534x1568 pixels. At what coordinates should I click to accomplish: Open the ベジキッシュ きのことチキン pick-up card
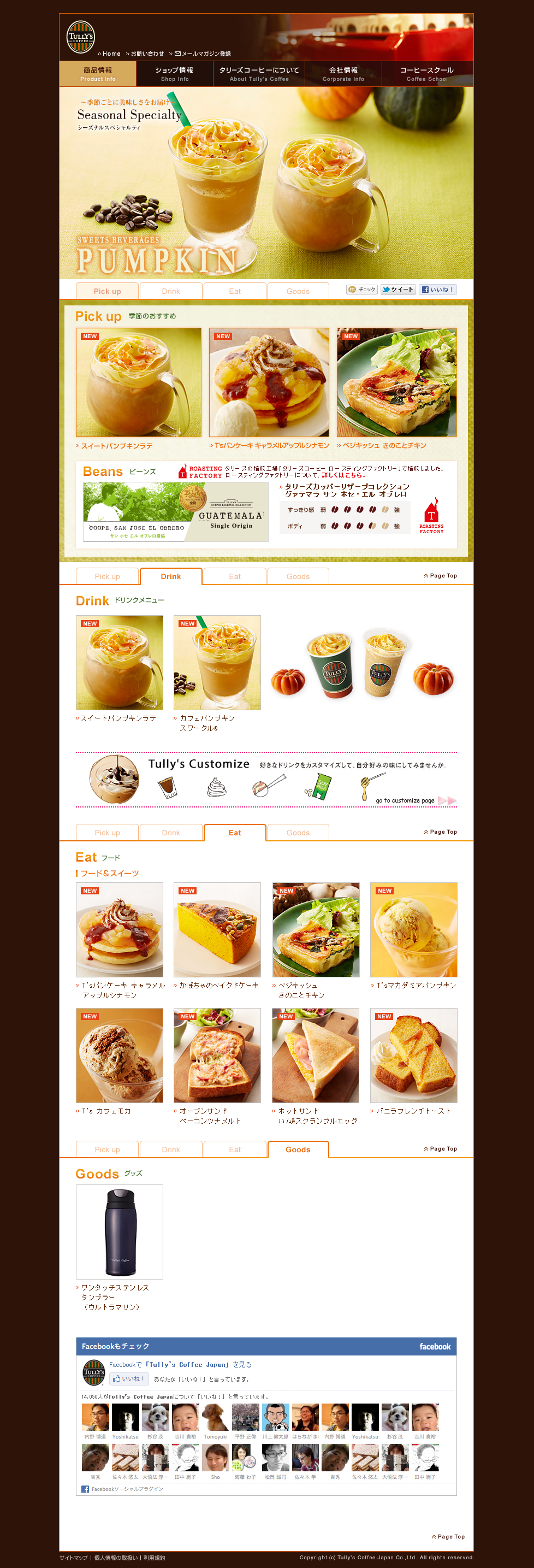(396, 382)
